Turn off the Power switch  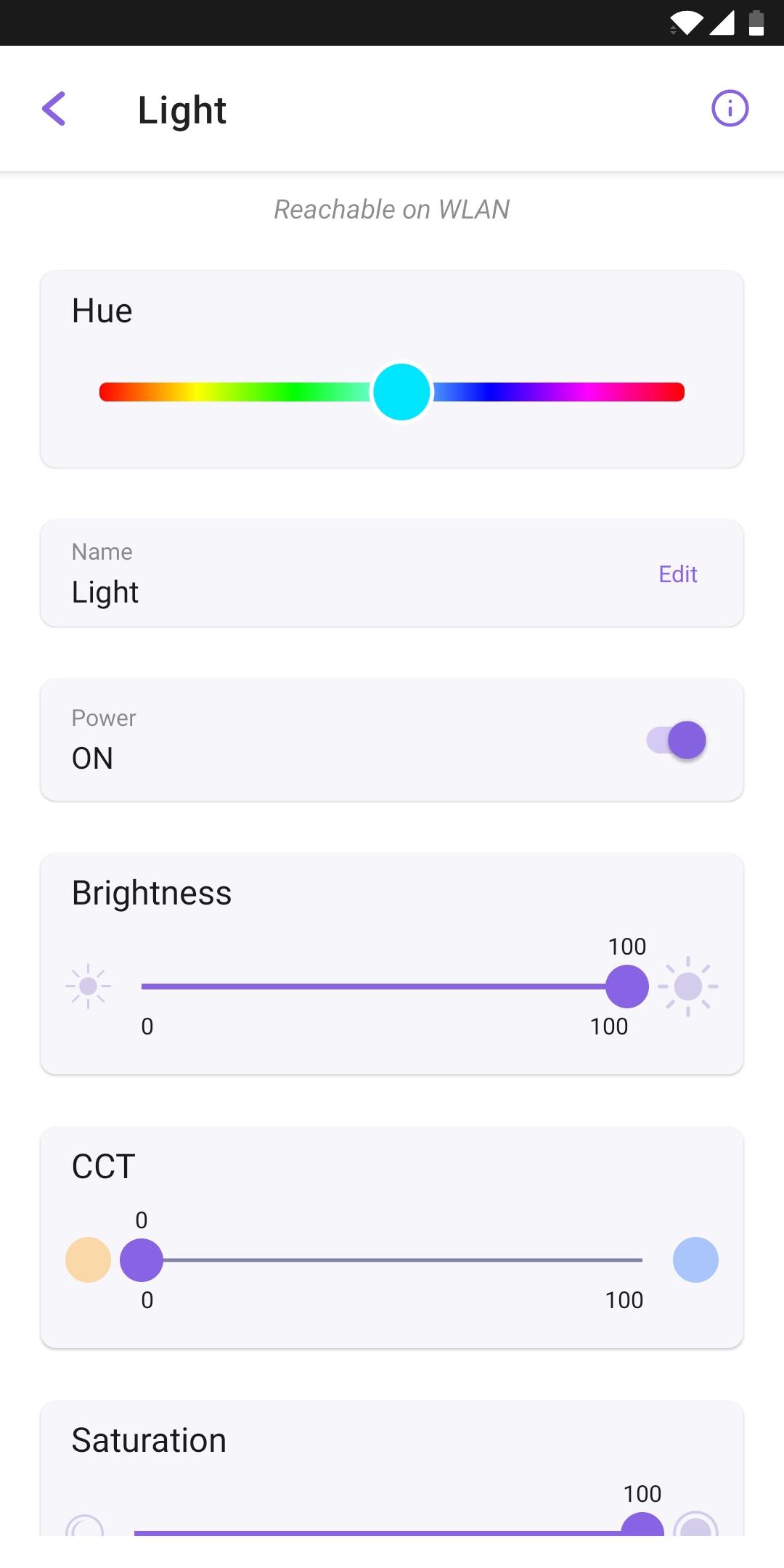[x=677, y=740]
